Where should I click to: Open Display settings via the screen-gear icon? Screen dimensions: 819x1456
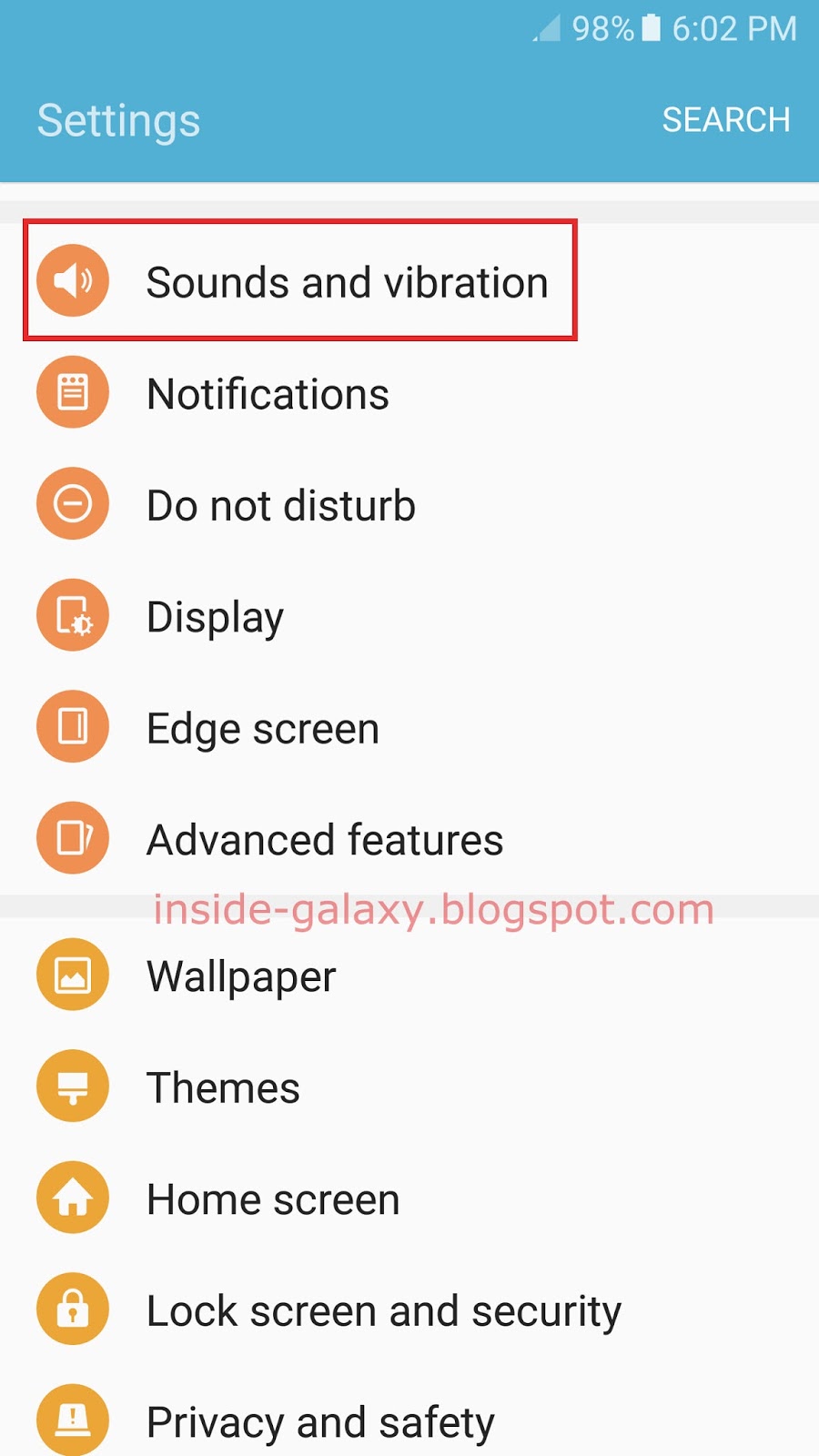[73, 615]
